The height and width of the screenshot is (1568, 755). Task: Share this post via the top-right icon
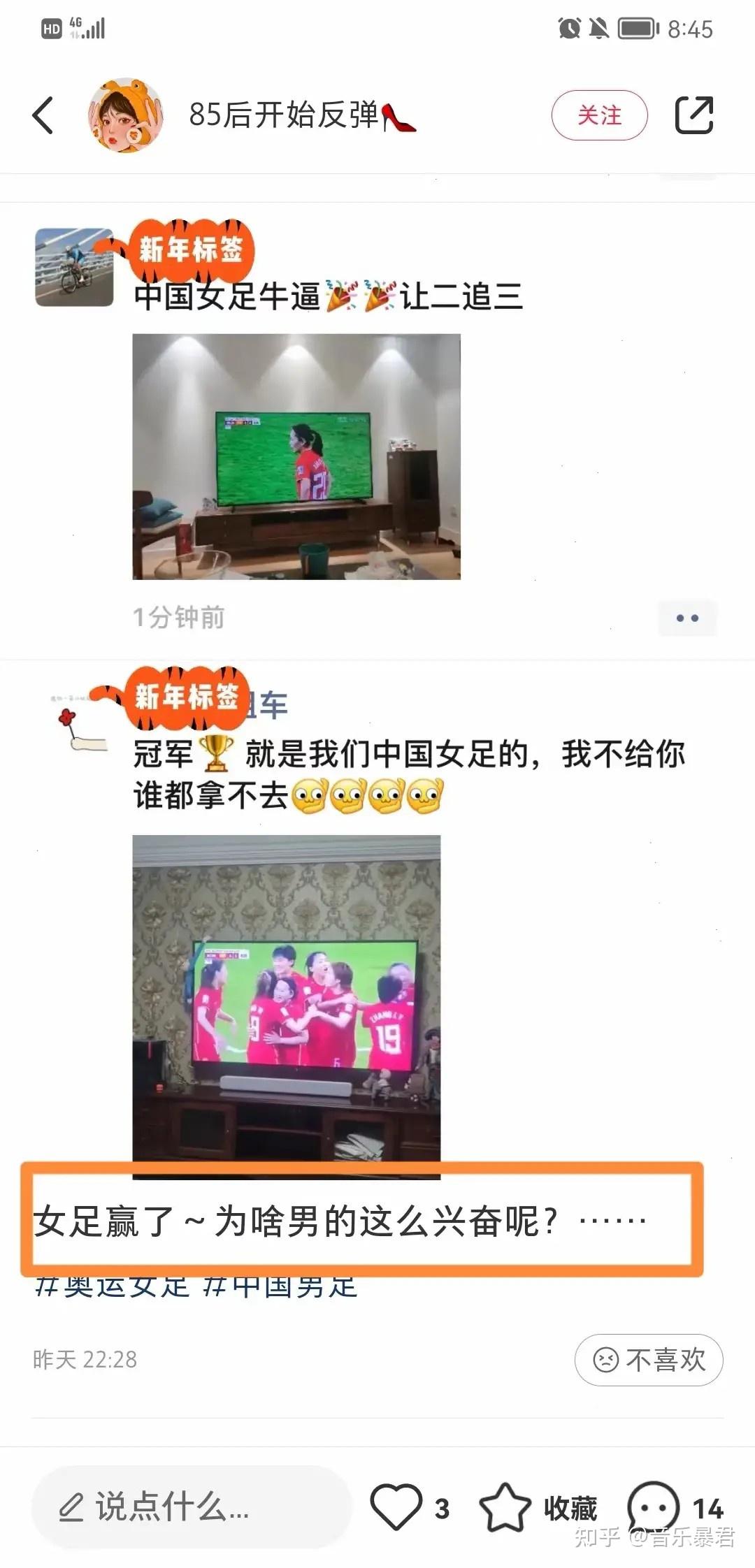pos(693,115)
